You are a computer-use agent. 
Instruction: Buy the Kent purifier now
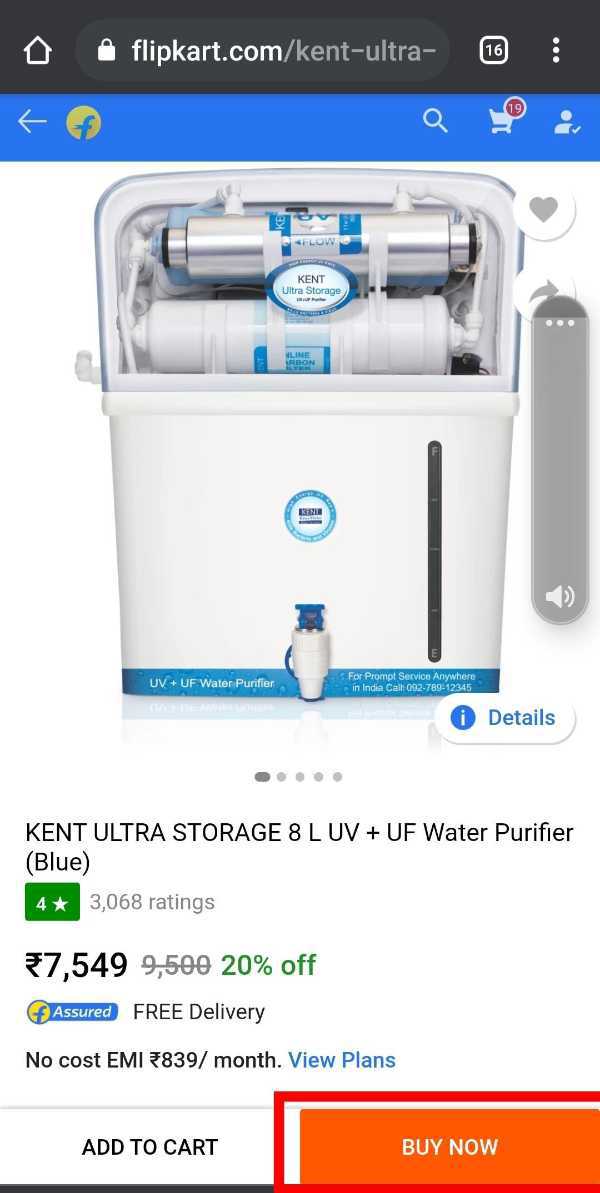click(x=449, y=1147)
